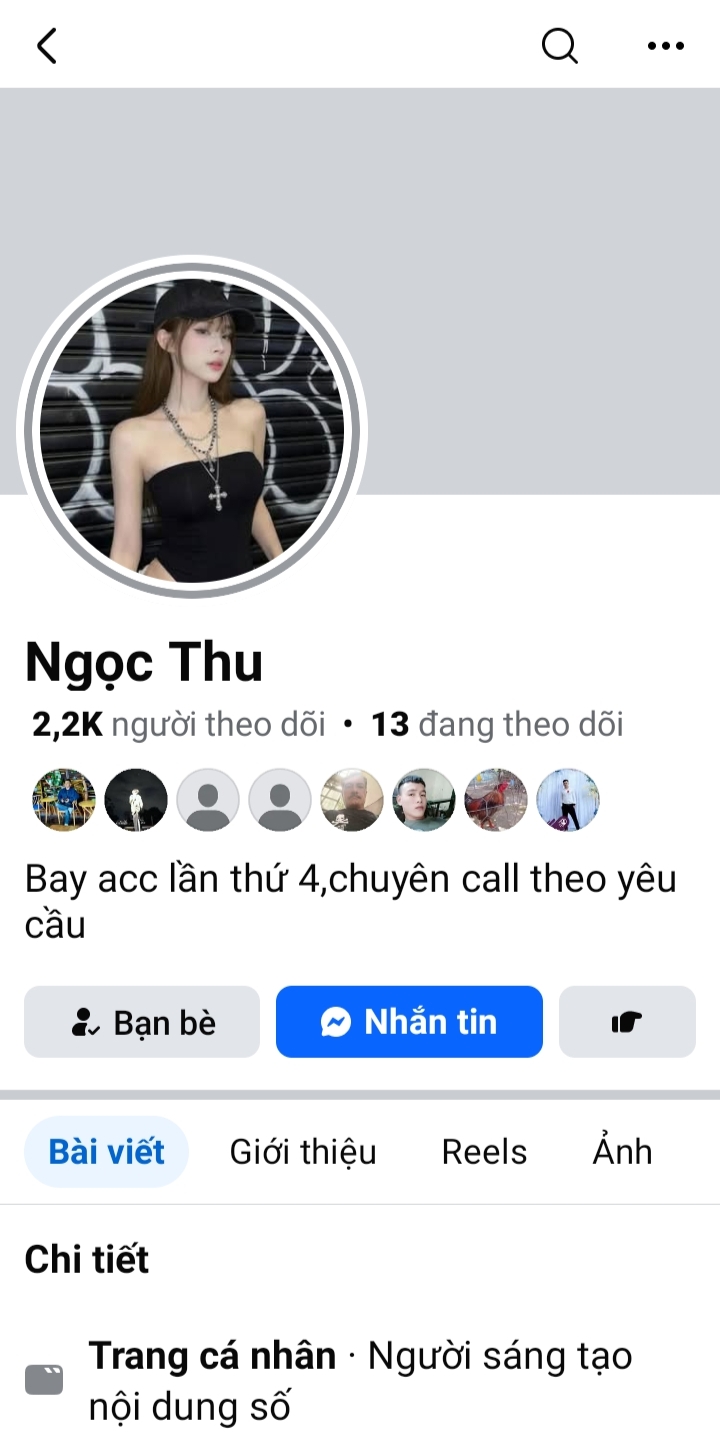This screenshot has height=1436, width=720.
Task: Search within this profile
Action: (x=559, y=45)
